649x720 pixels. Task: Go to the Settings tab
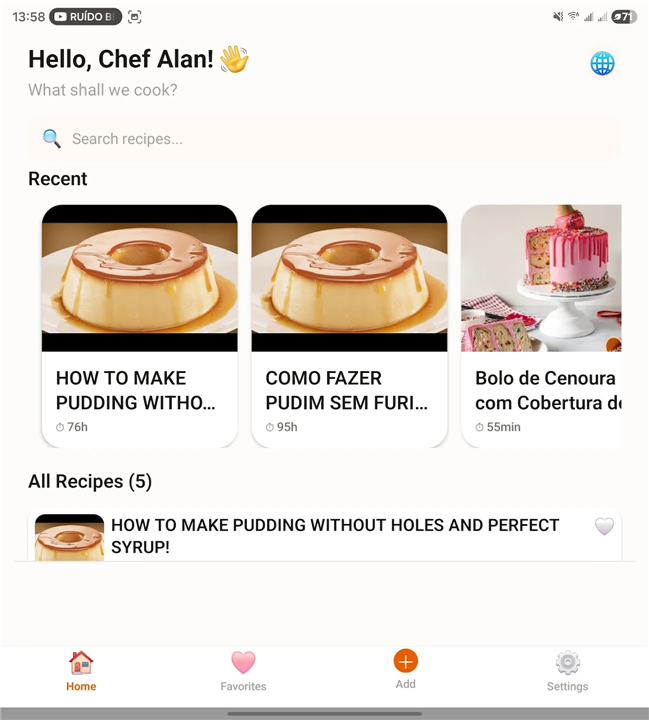click(567, 671)
